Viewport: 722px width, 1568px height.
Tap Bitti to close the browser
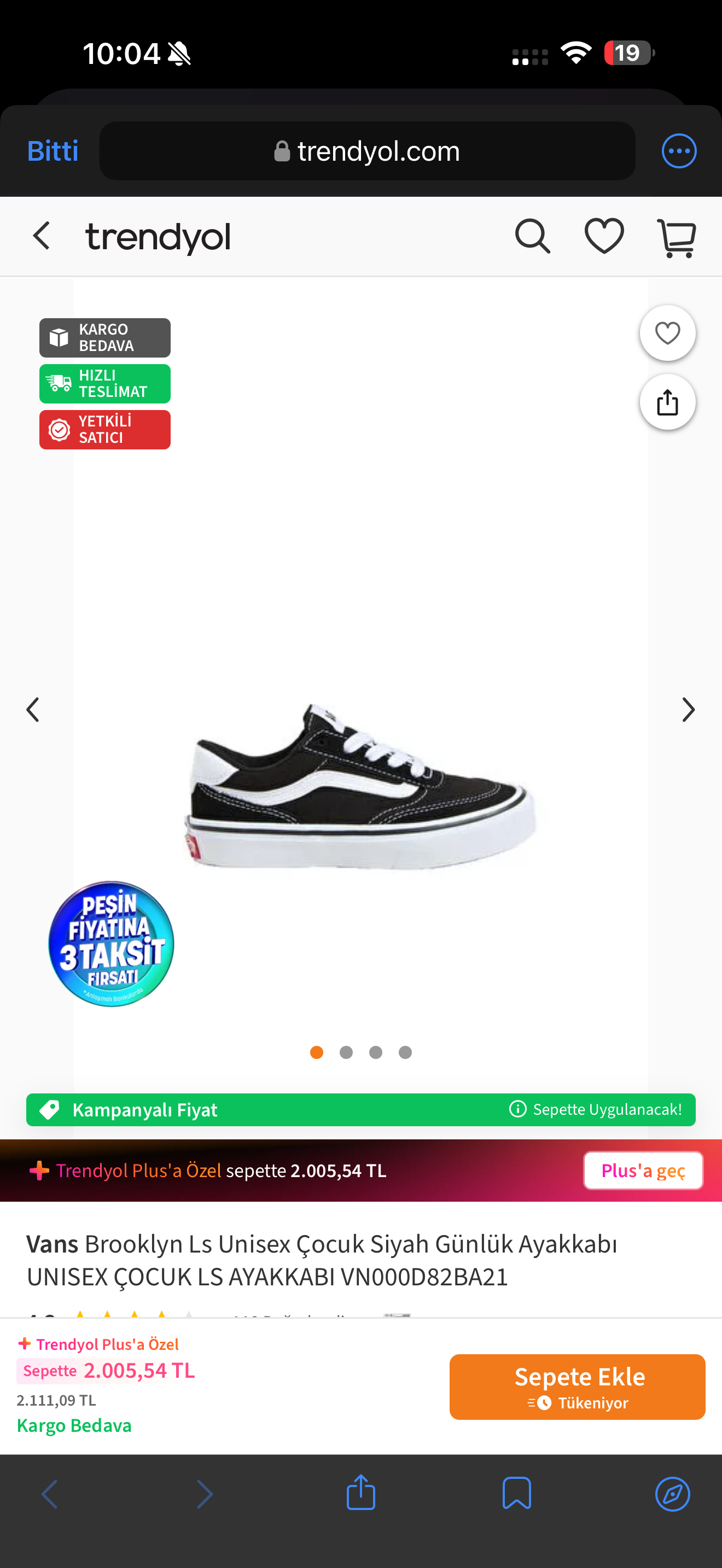53,151
